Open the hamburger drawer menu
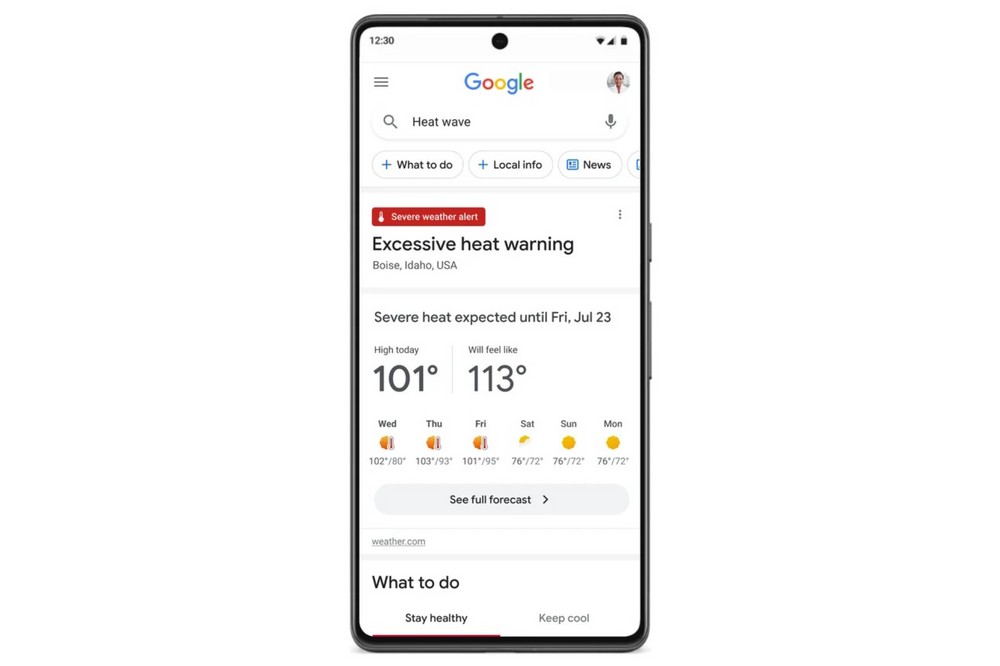The height and width of the screenshot is (666, 1000). coord(381,82)
